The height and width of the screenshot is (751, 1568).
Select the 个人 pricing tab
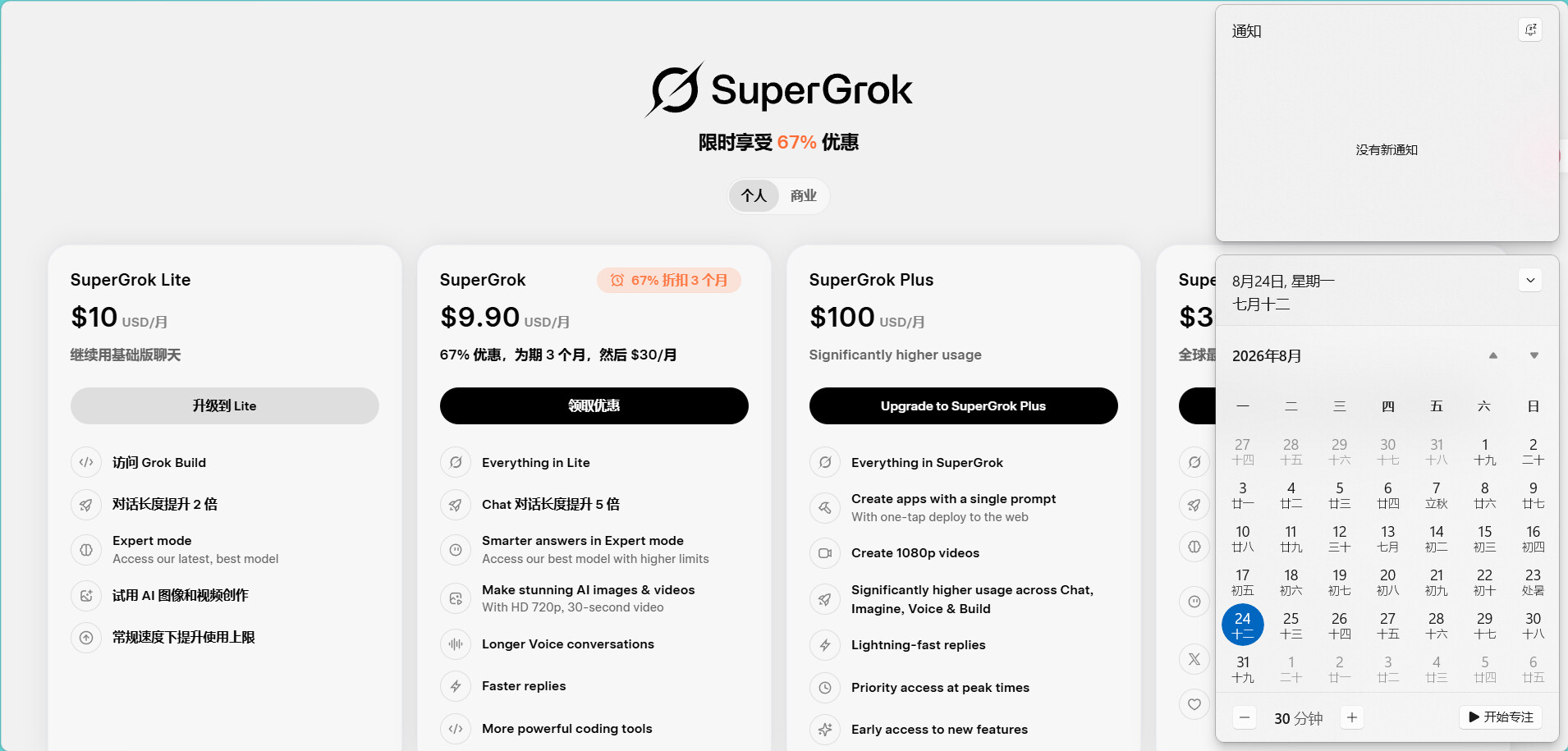[x=754, y=196]
